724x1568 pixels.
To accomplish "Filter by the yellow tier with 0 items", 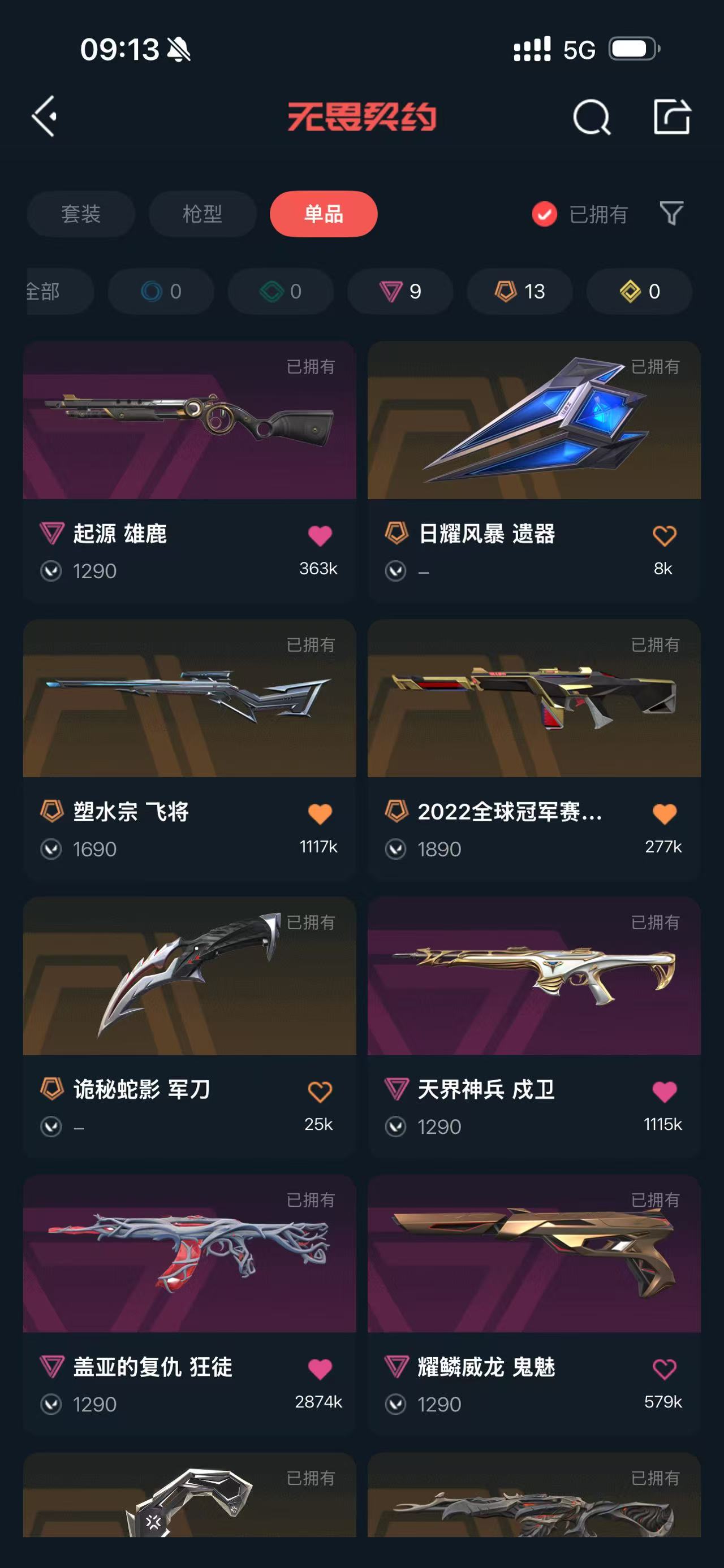I will pyautogui.click(x=639, y=292).
